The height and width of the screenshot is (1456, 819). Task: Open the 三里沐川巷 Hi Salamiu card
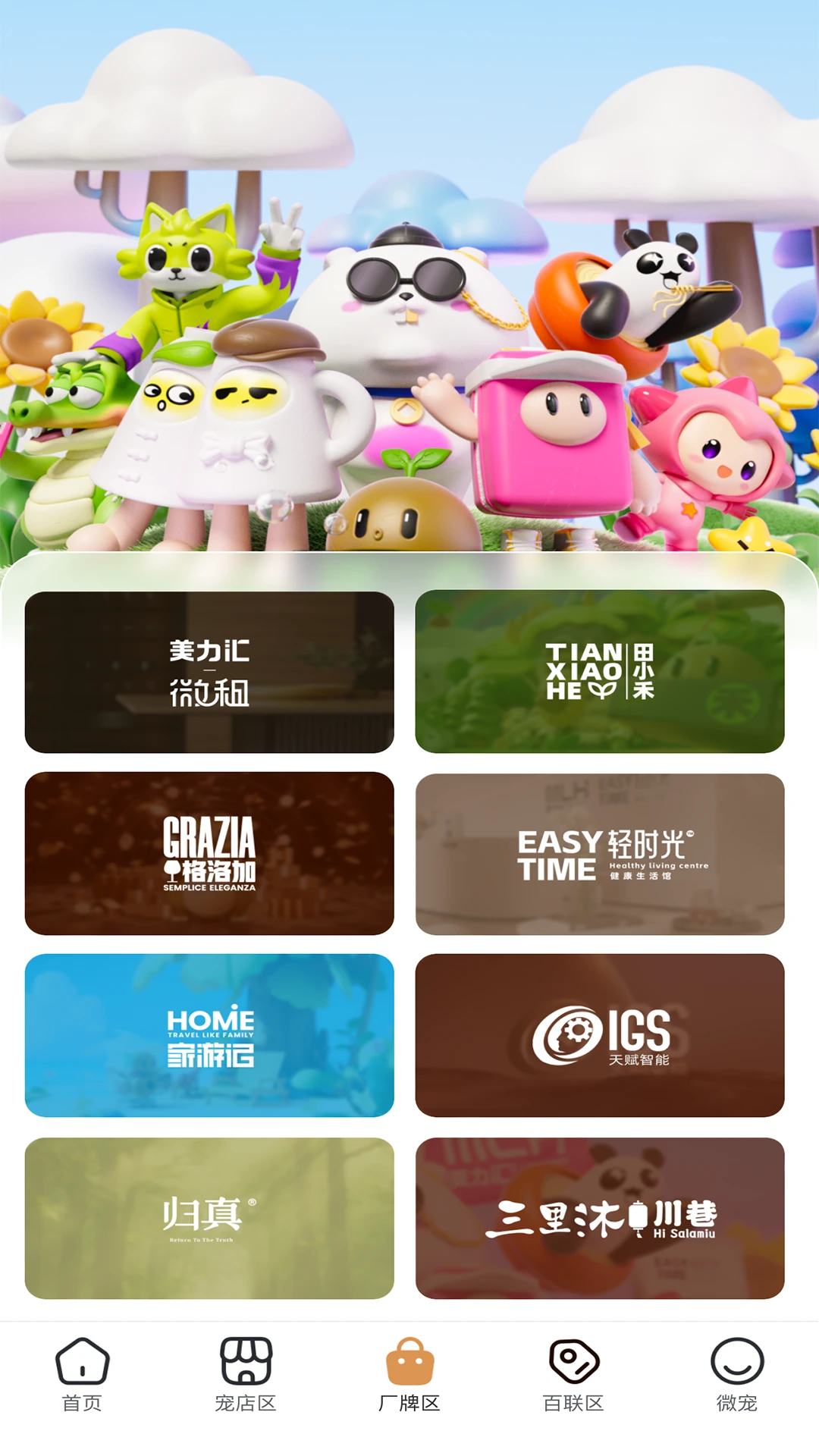tap(600, 1218)
